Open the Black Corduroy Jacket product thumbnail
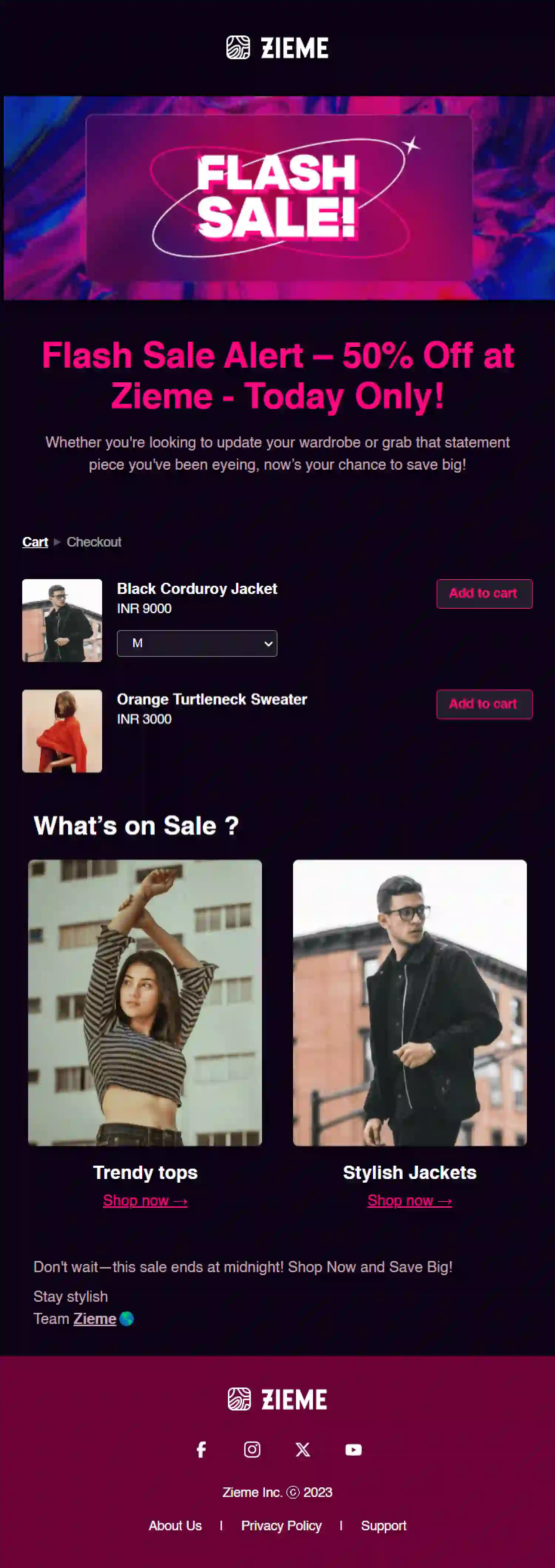Screen dimensions: 555x1568 62,620
